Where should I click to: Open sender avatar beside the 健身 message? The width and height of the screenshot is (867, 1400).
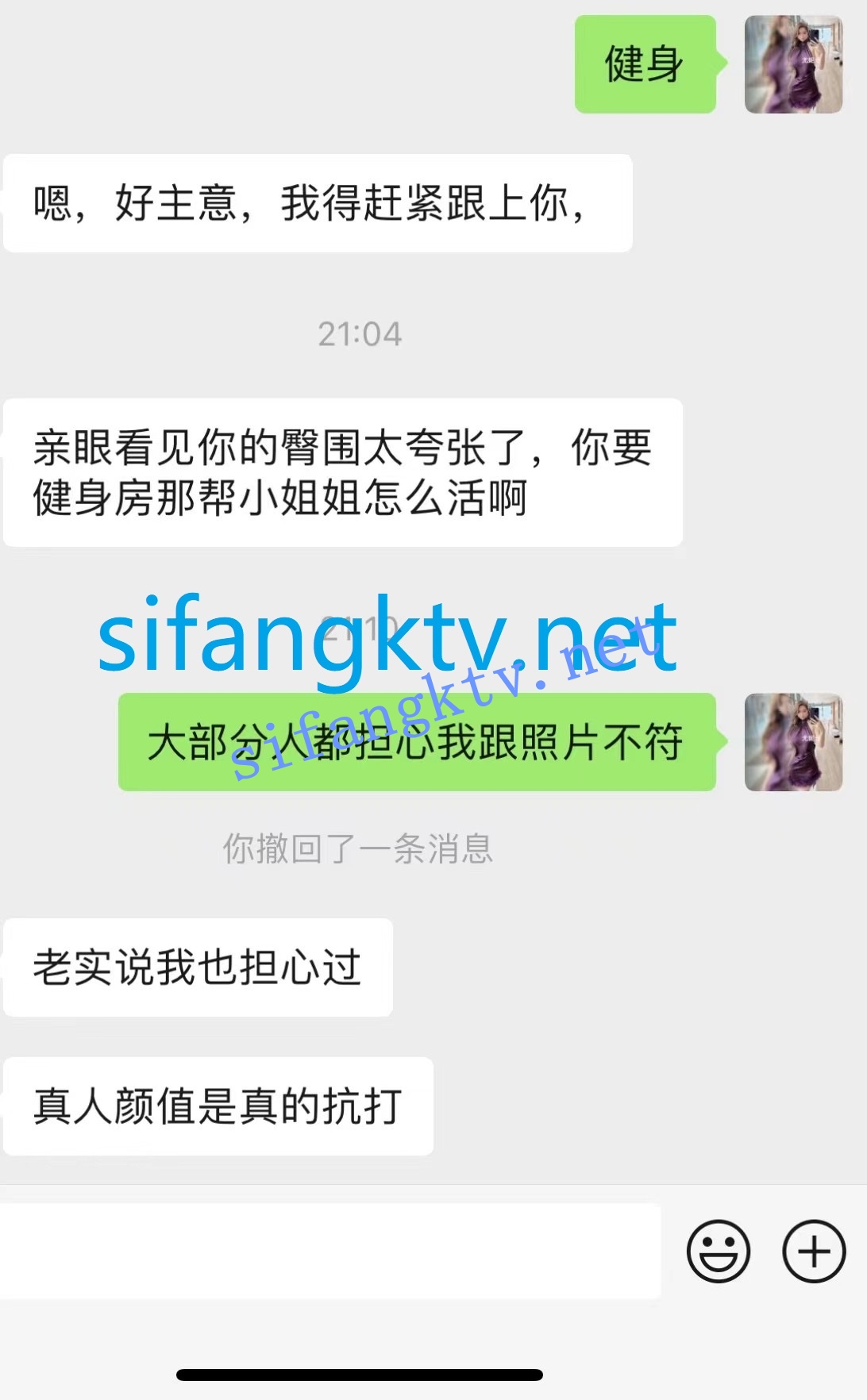(x=793, y=64)
